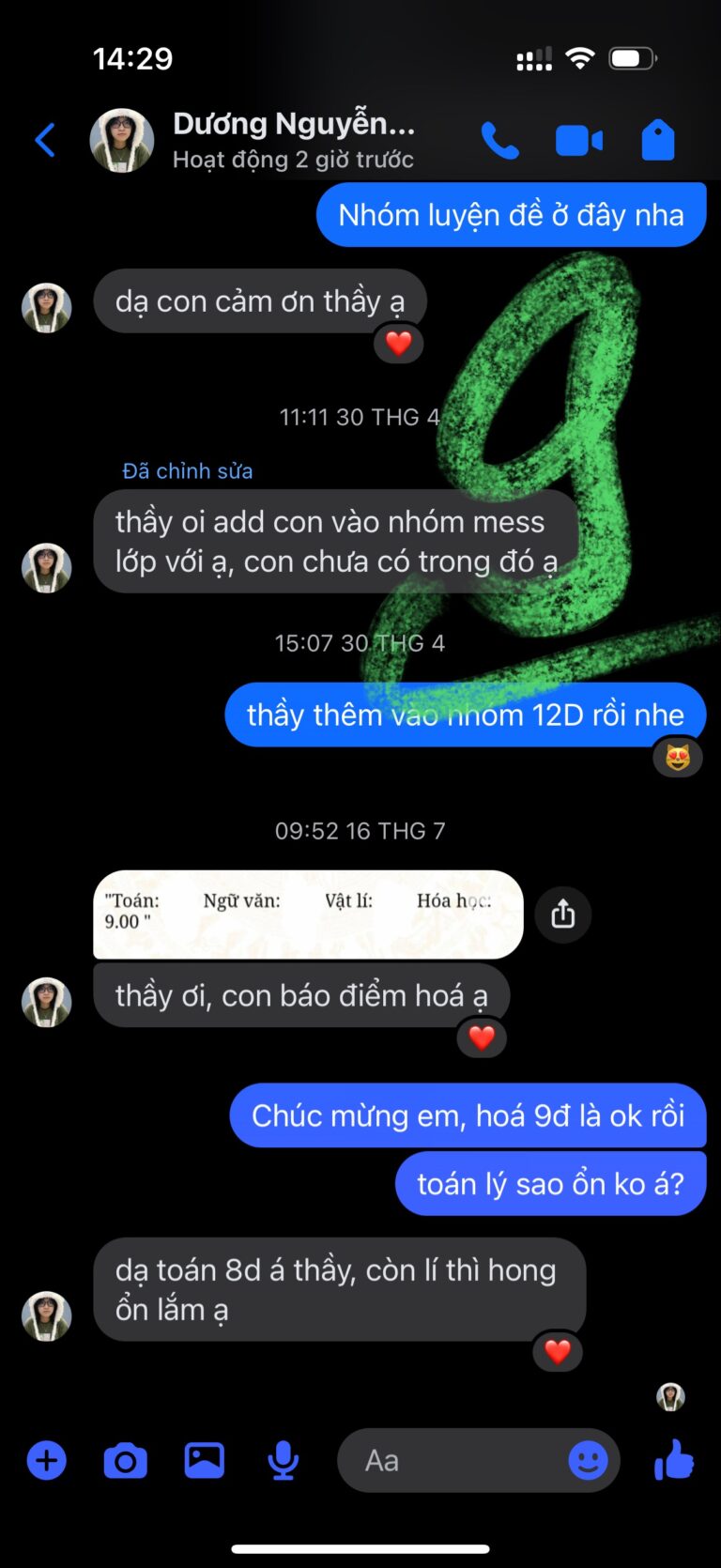721x1568 pixels.
Task: Record a voice message with the microphone
Action: [x=283, y=1461]
